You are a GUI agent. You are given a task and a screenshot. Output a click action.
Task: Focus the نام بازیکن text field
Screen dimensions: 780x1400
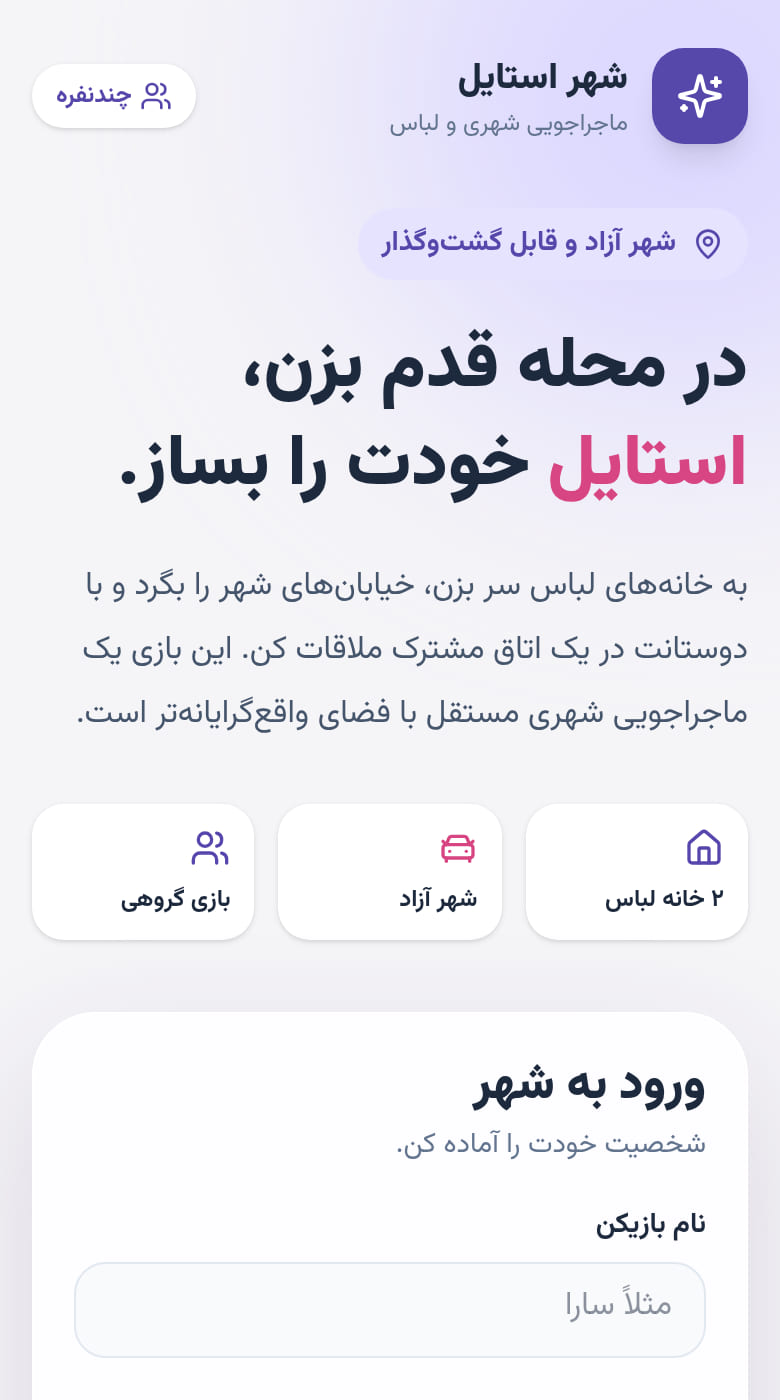tap(390, 1309)
